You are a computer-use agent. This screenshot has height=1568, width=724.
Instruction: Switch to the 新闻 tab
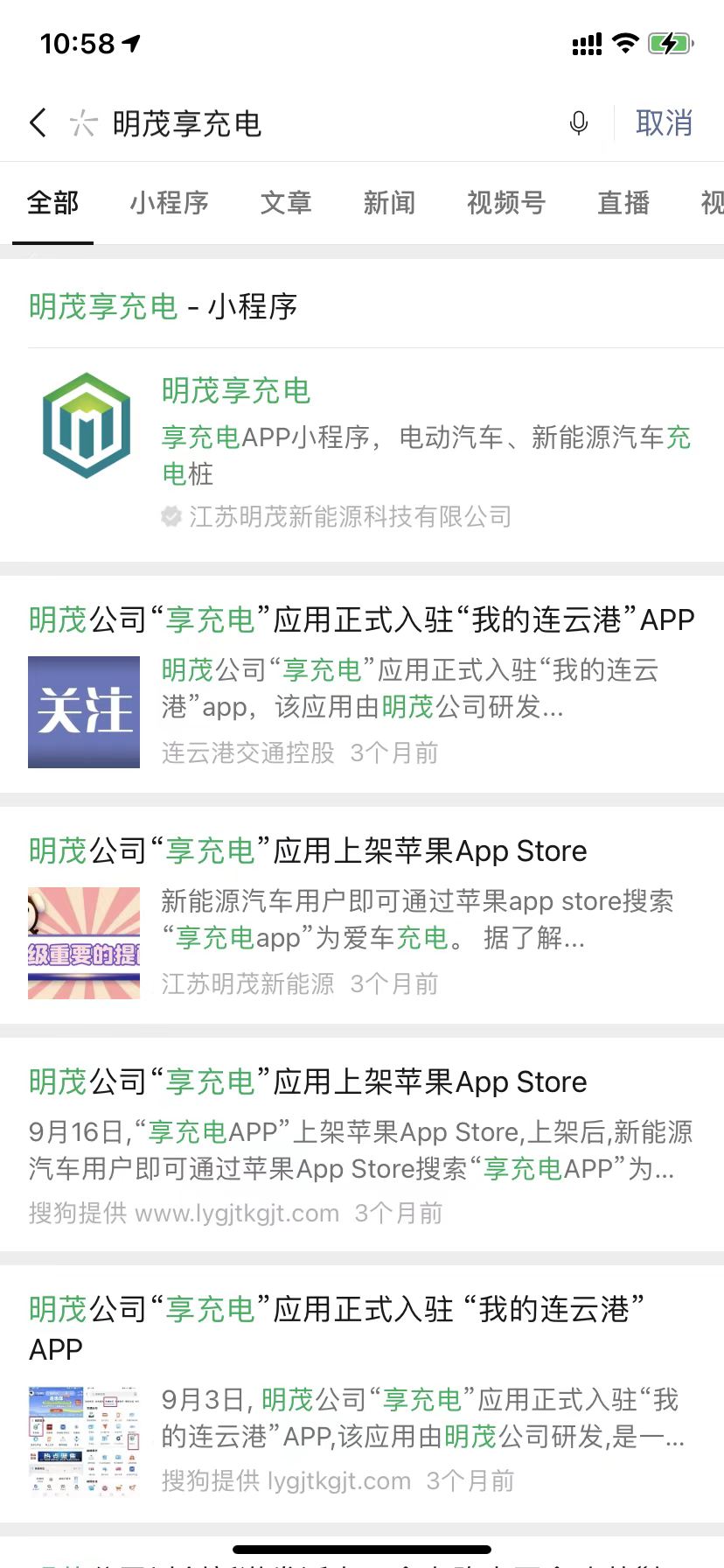(389, 203)
